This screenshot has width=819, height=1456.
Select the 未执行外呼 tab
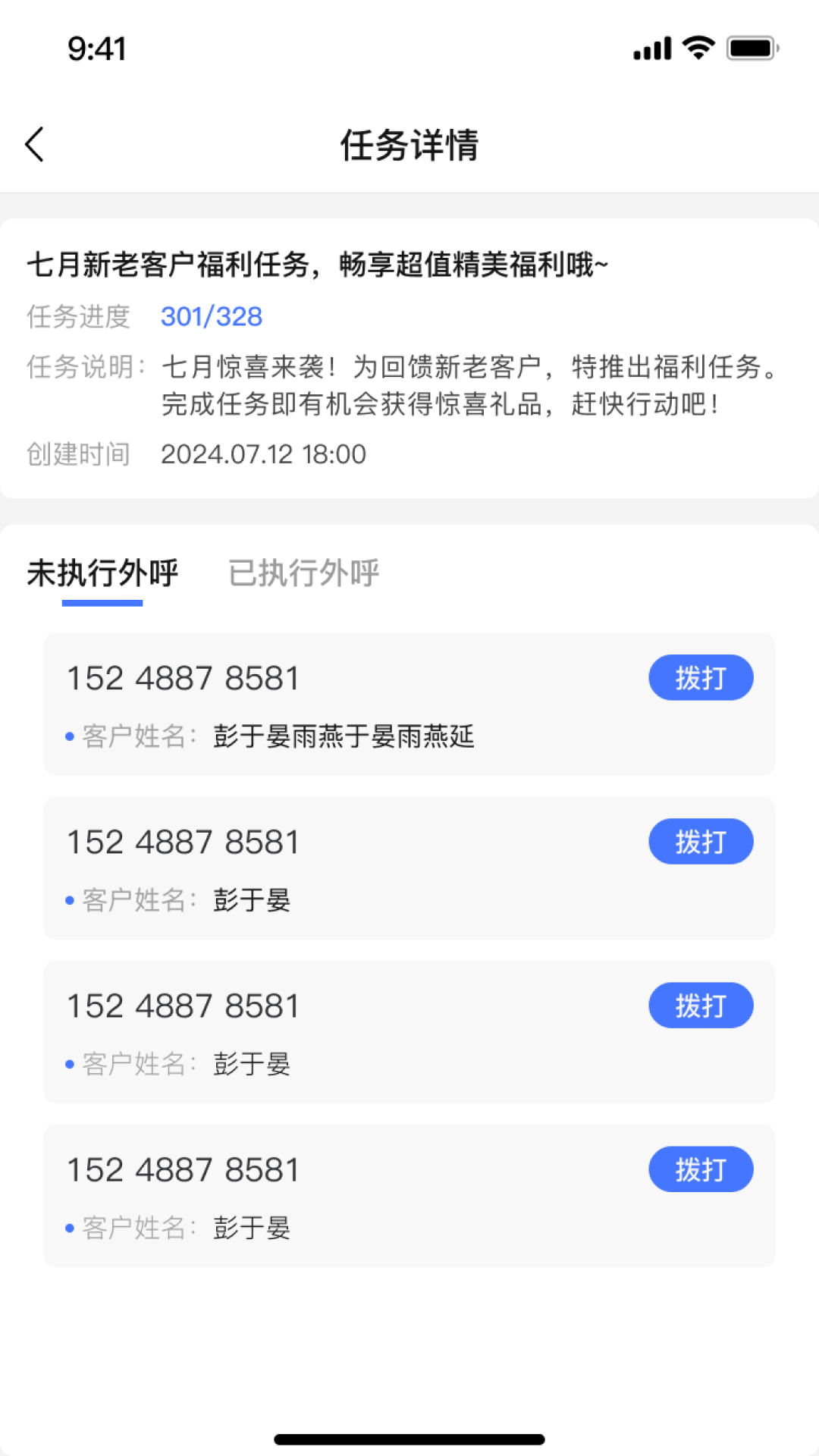(102, 573)
